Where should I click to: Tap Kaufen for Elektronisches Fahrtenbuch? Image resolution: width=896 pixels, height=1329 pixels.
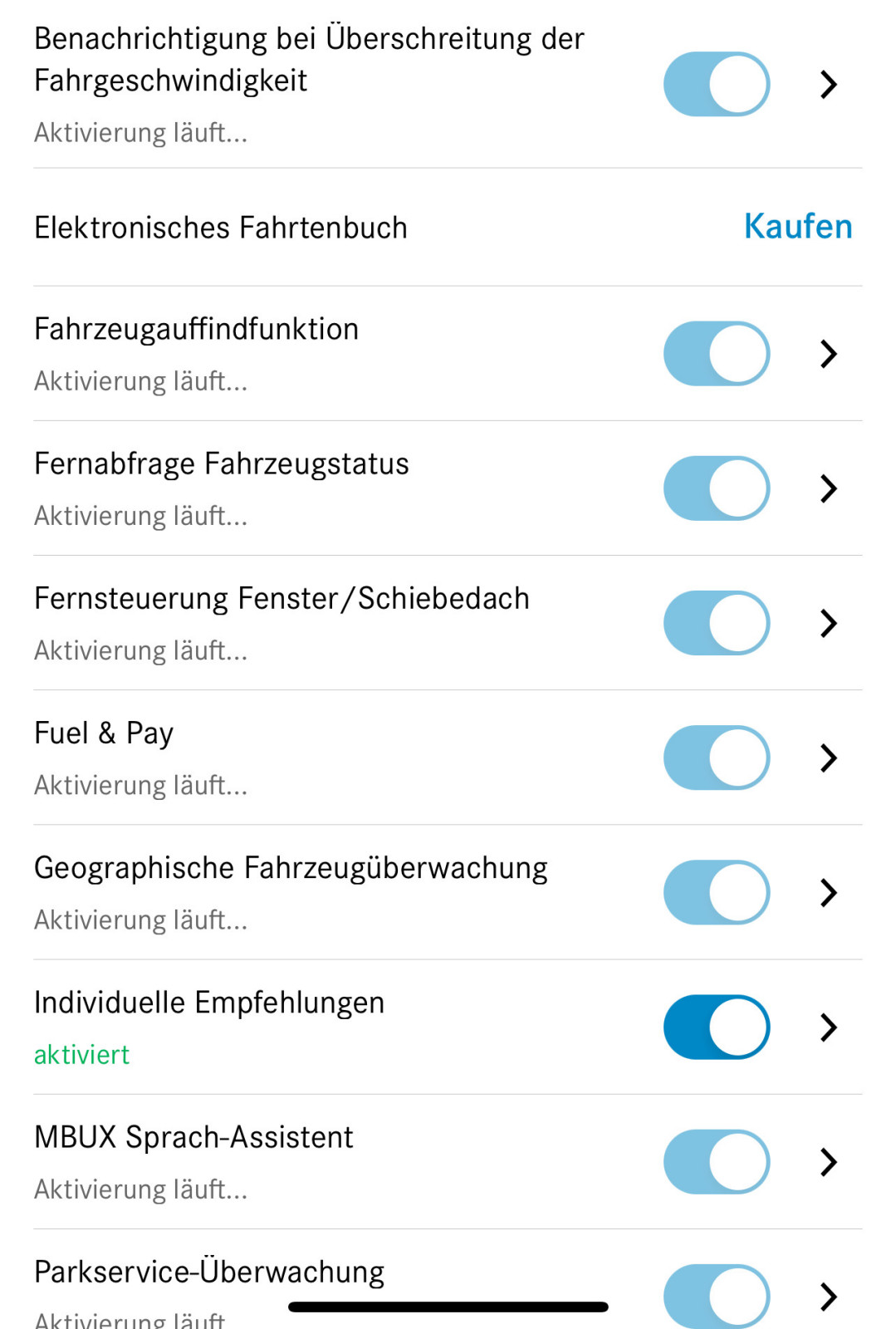coord(797,226)
